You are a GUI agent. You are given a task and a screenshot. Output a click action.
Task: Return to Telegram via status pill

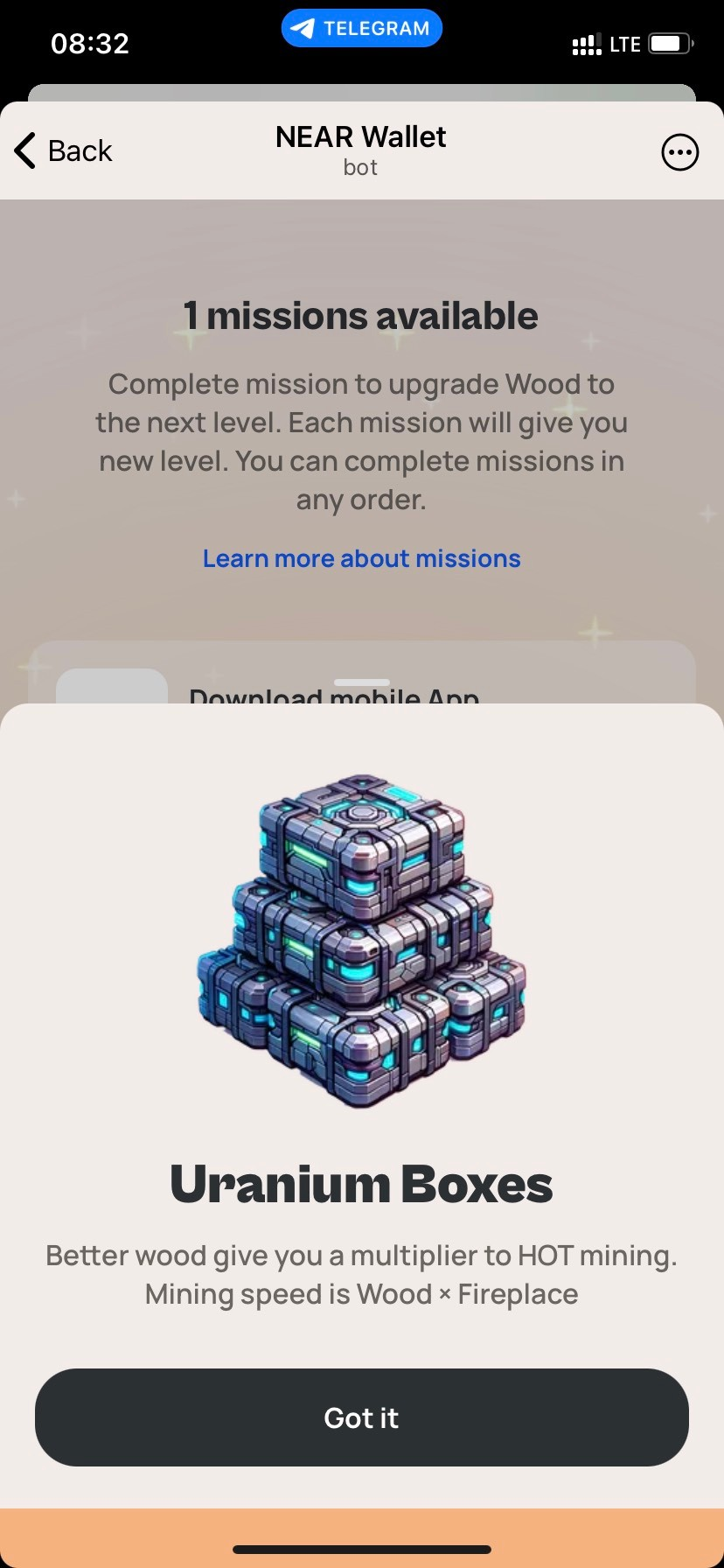pyautogui.click(x=361, y=29)
